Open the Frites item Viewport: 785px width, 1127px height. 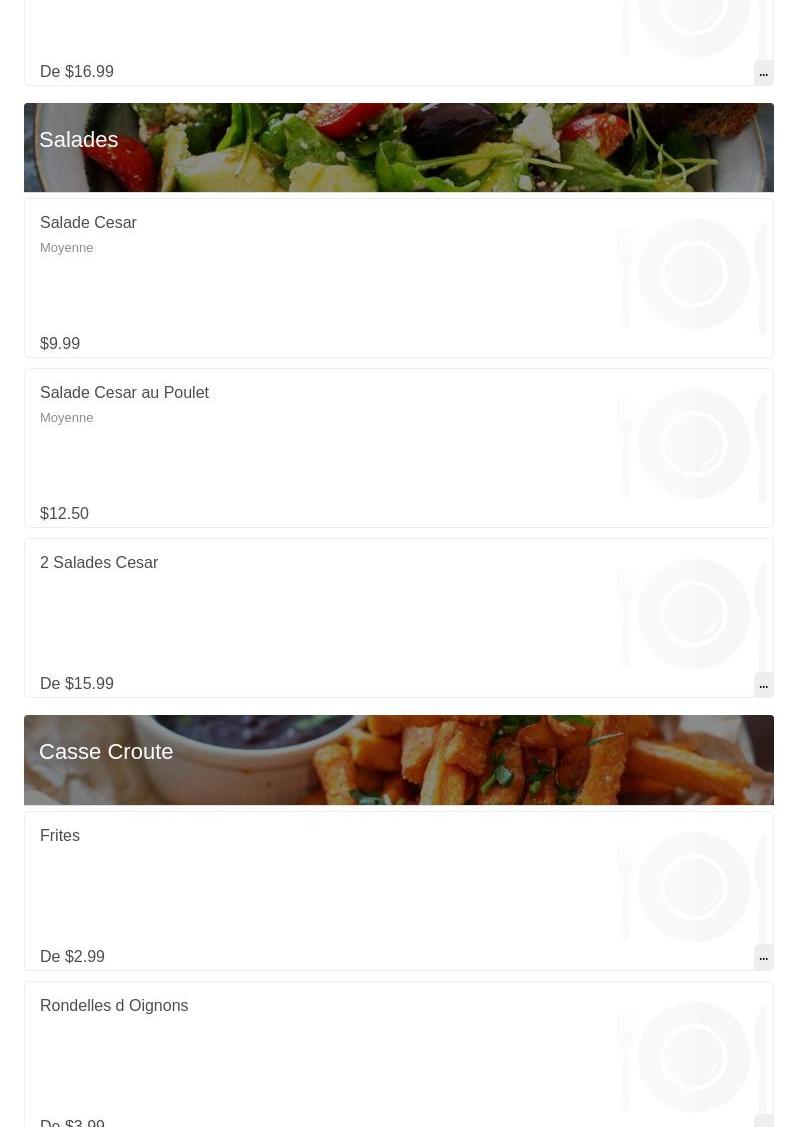tap(60, 836)
